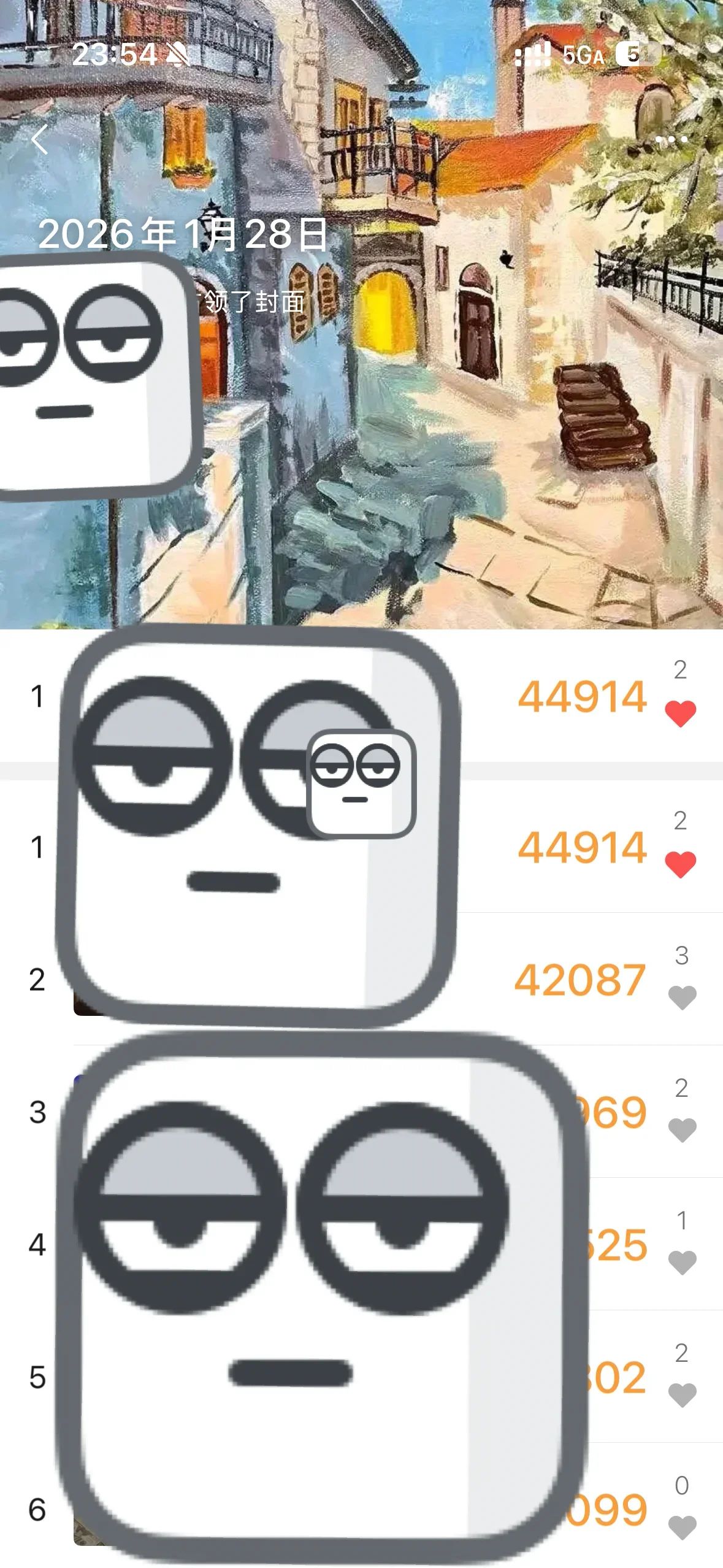Tap the grey heart on rank 6 row
723x1568 pixels.
click(681, 1528)
